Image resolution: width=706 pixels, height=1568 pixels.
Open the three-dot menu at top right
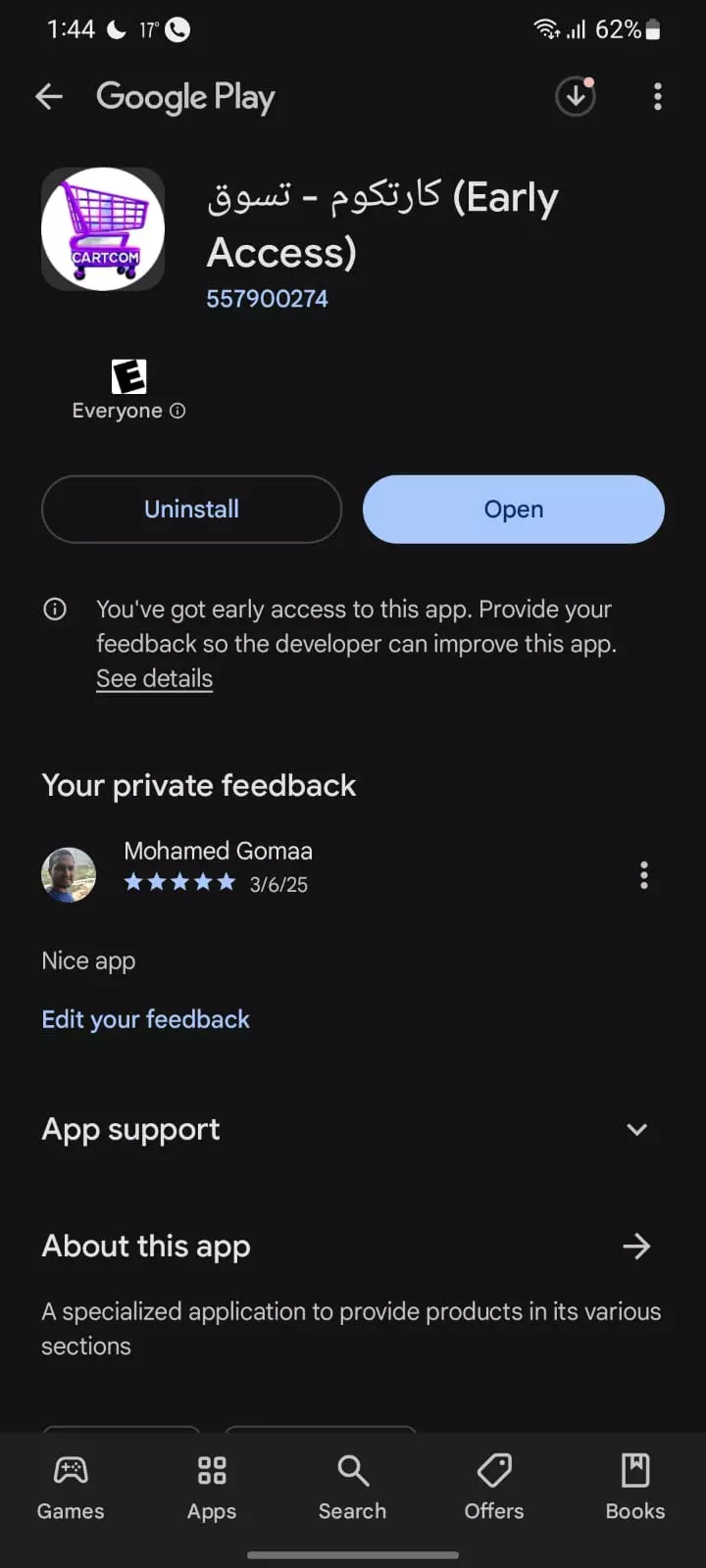[657, 96]
